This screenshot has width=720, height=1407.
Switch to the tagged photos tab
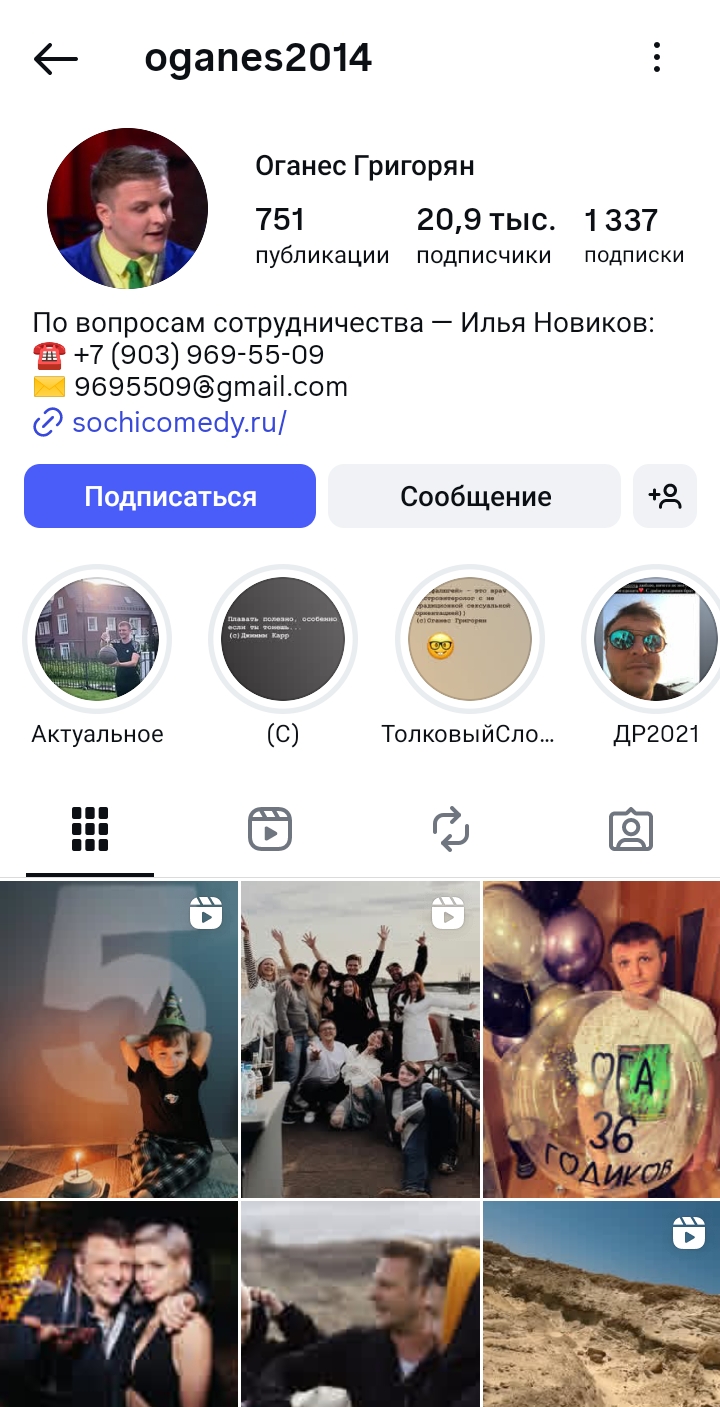point(631,829)
